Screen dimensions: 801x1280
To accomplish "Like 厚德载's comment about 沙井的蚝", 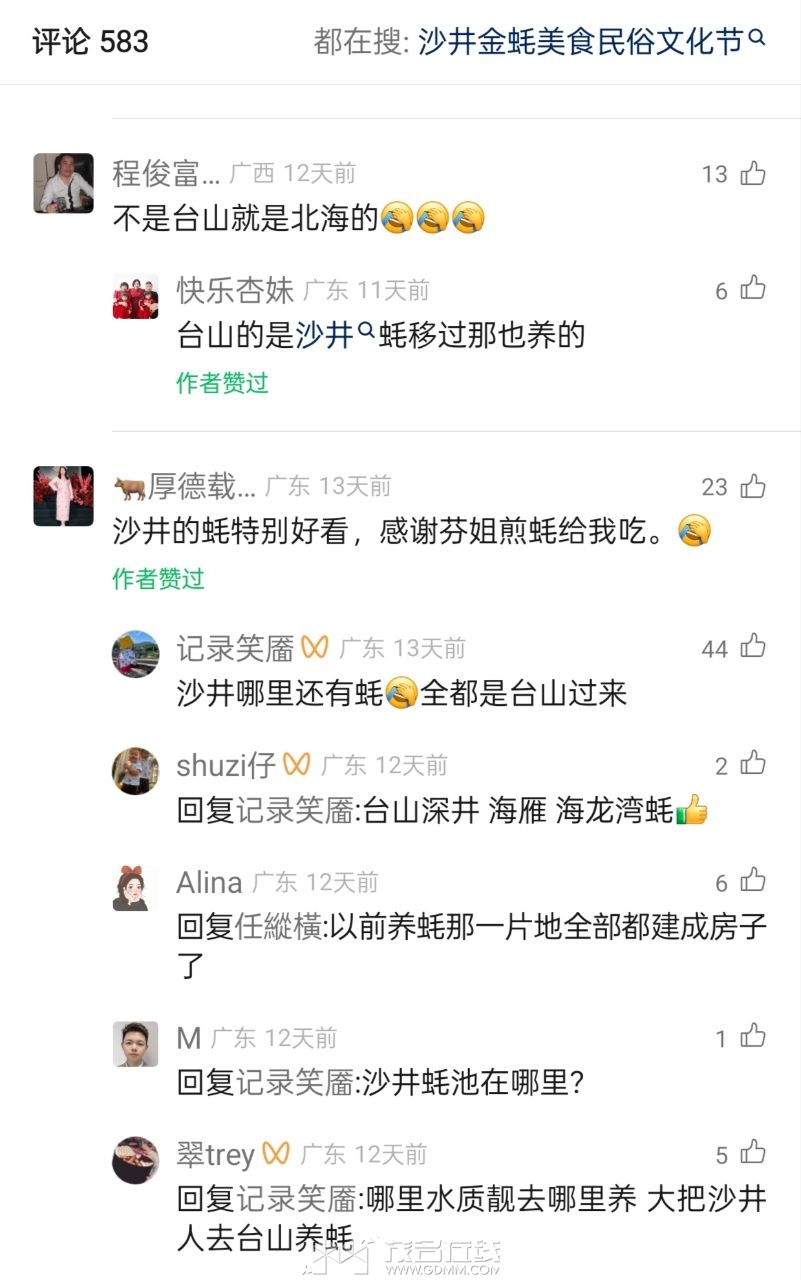I will pos(753,487).
